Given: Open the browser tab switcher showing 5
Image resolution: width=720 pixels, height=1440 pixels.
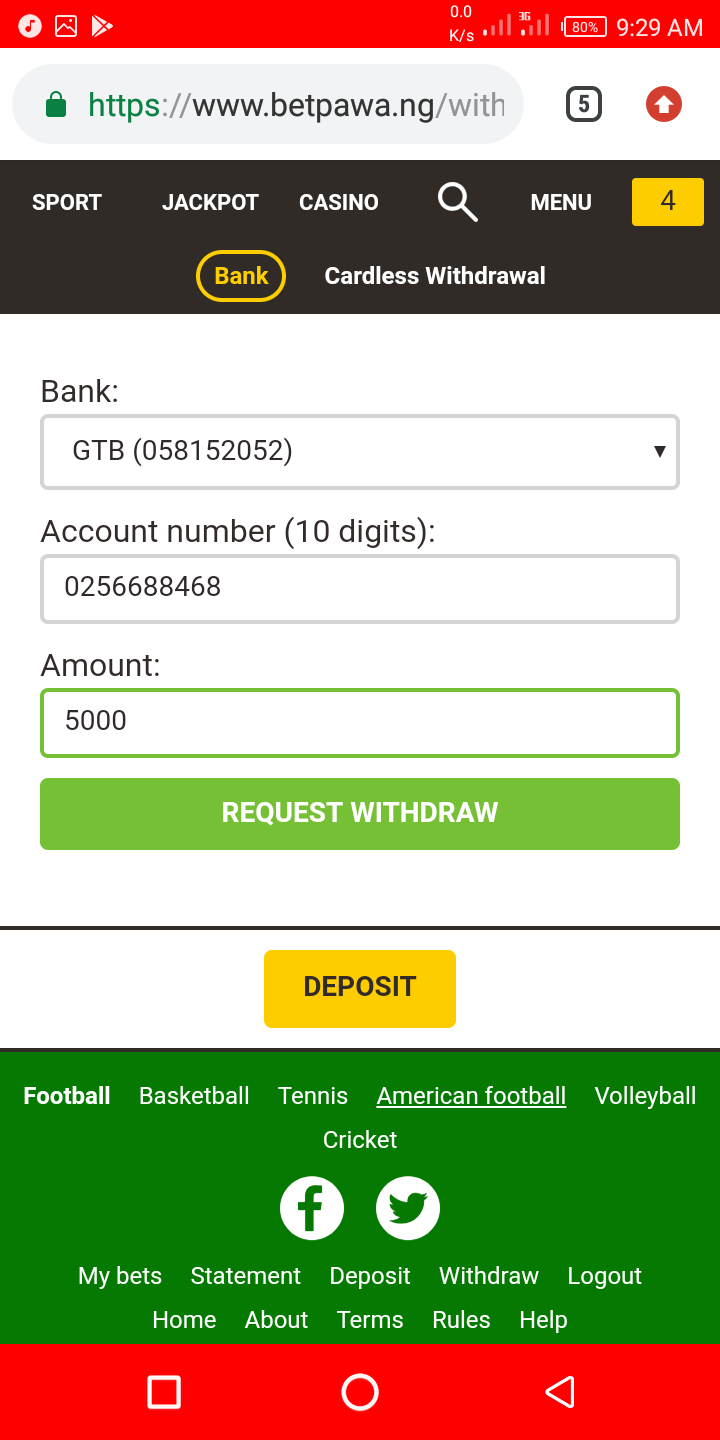Looking at the screenshot, I should [583, 103].
